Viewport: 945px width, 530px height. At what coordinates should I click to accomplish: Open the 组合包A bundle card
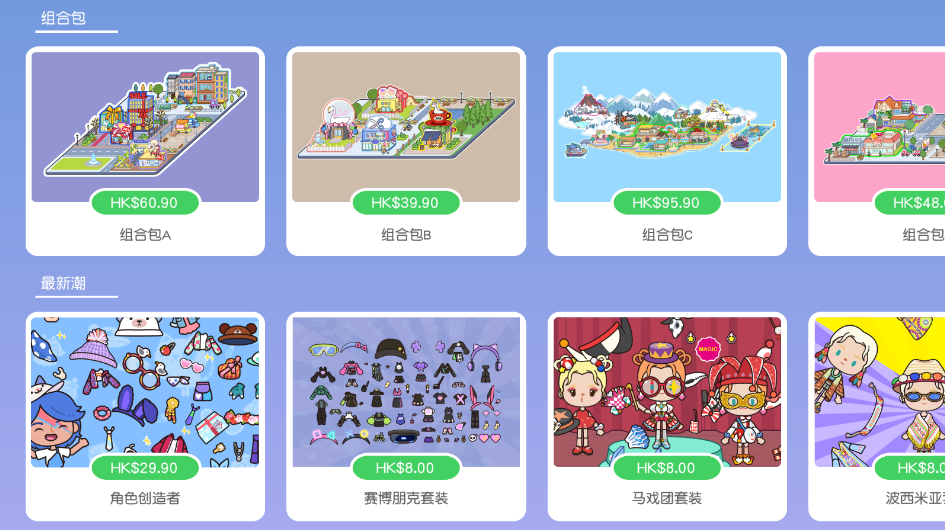[145, 125]
